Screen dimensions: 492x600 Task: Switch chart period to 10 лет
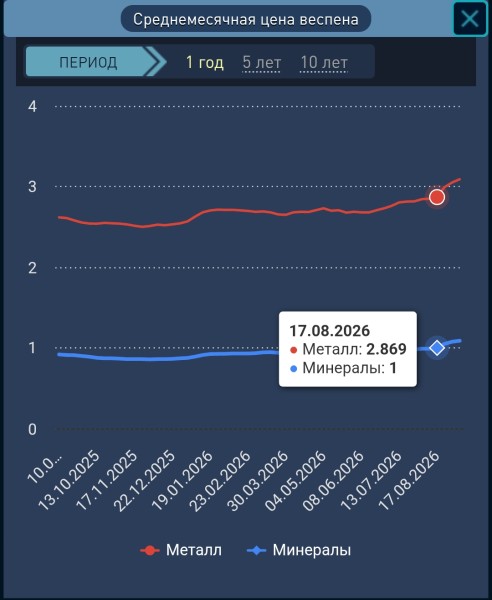[324, 62]
